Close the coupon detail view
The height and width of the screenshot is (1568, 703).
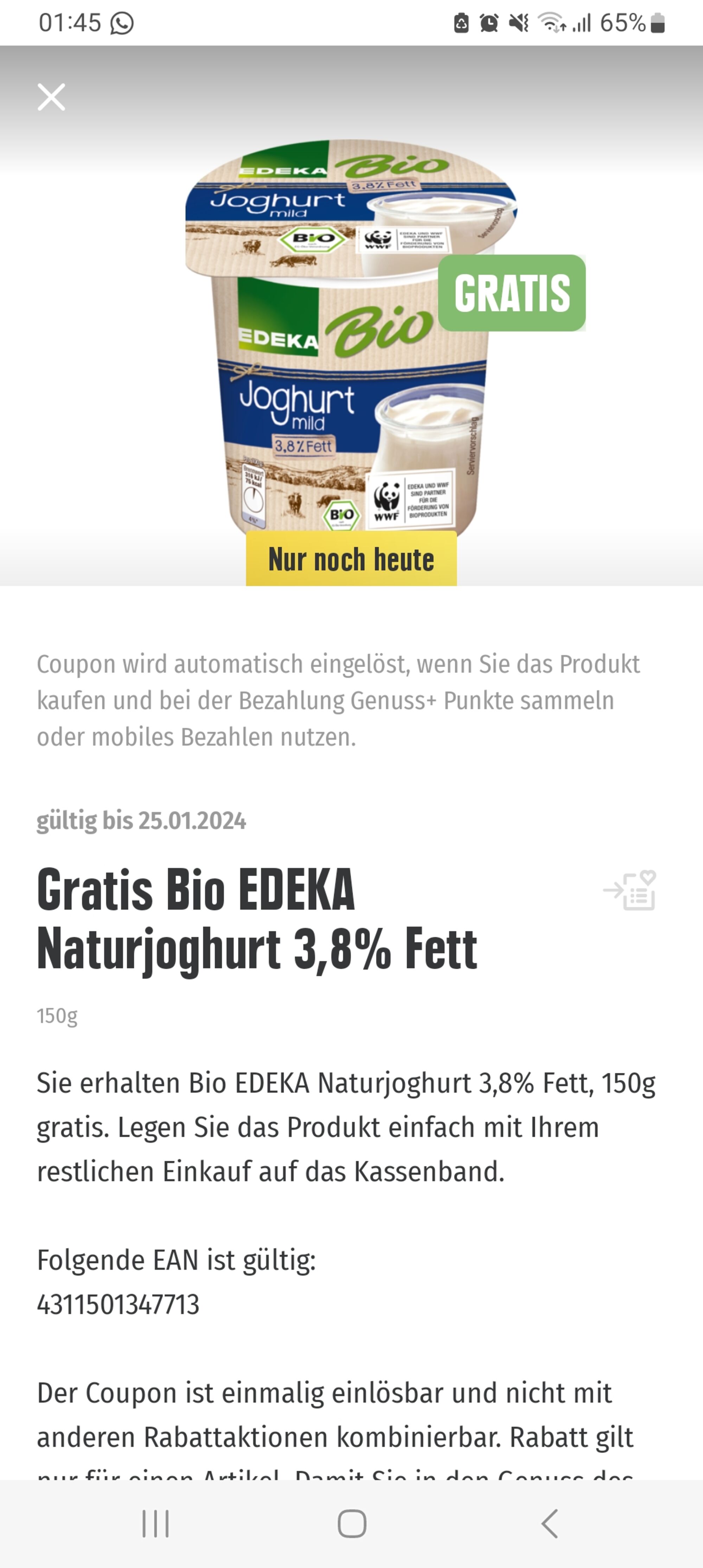click(51, 97)
